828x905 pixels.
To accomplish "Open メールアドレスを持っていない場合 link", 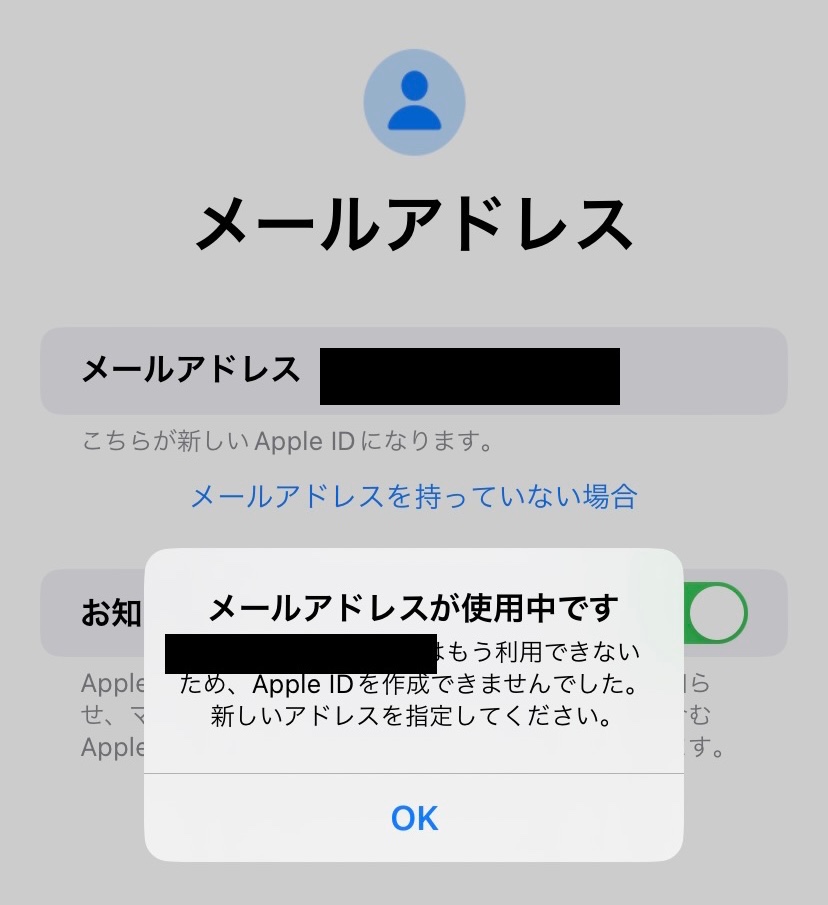I will [x=414, y=496].
